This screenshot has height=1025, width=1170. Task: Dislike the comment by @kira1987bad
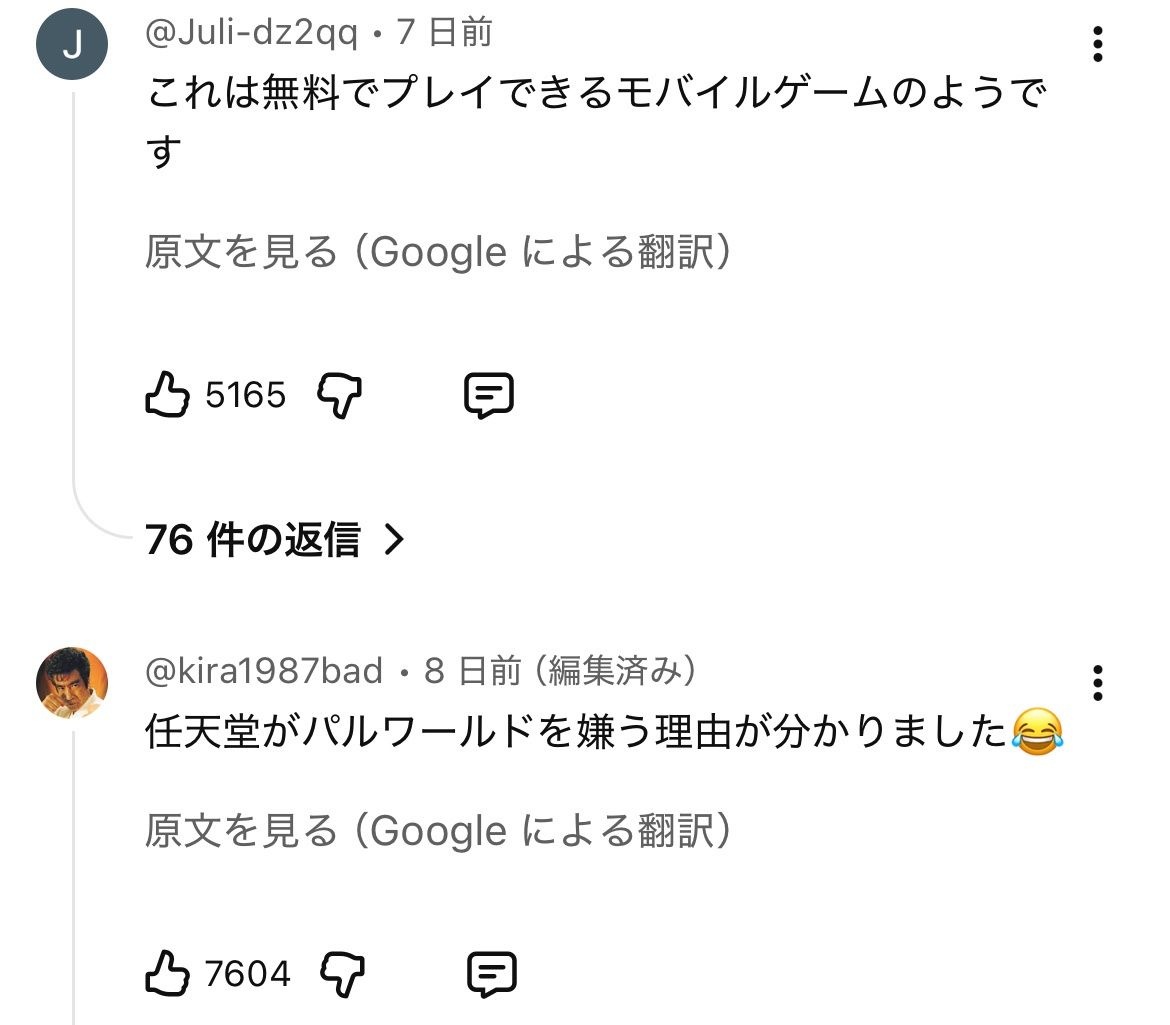pos(342,973)
